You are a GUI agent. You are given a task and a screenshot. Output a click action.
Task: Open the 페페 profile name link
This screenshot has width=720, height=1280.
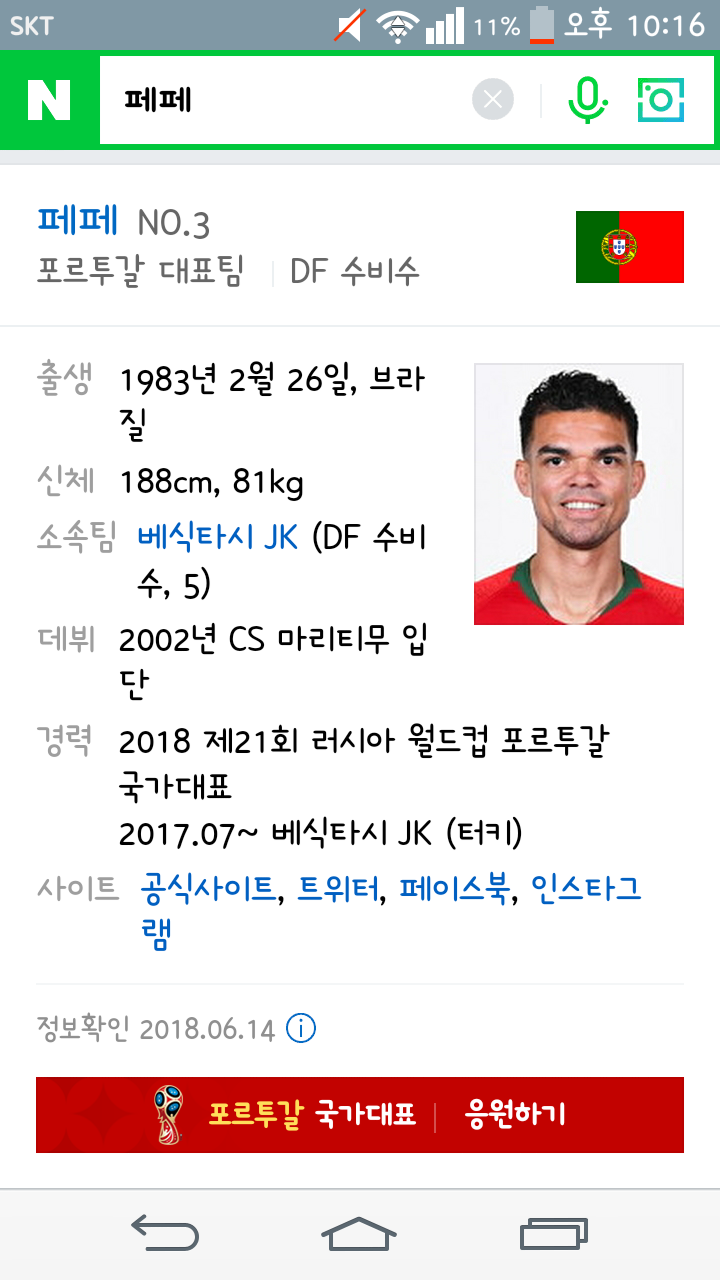click(77, 220)
